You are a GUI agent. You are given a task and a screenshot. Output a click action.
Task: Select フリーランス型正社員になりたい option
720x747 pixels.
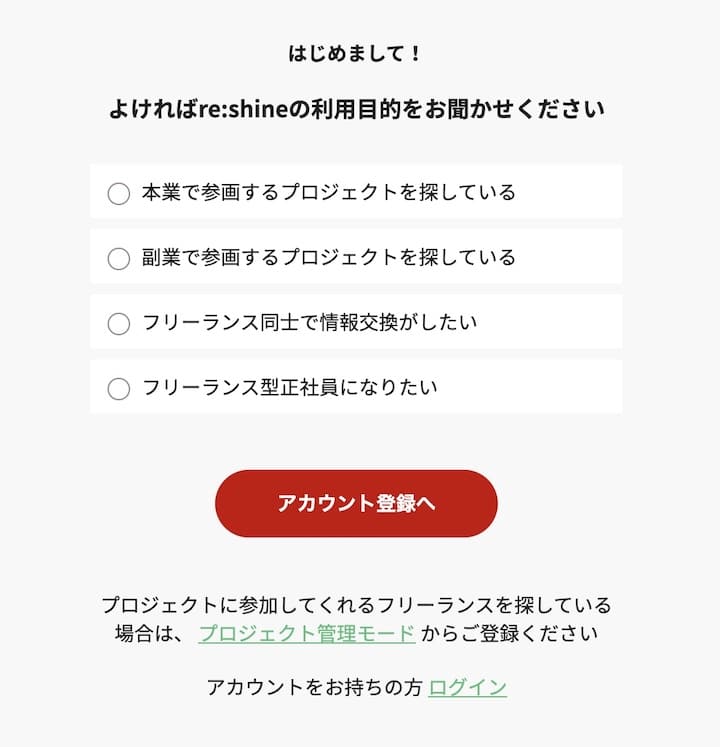click(x=119, y=388)
